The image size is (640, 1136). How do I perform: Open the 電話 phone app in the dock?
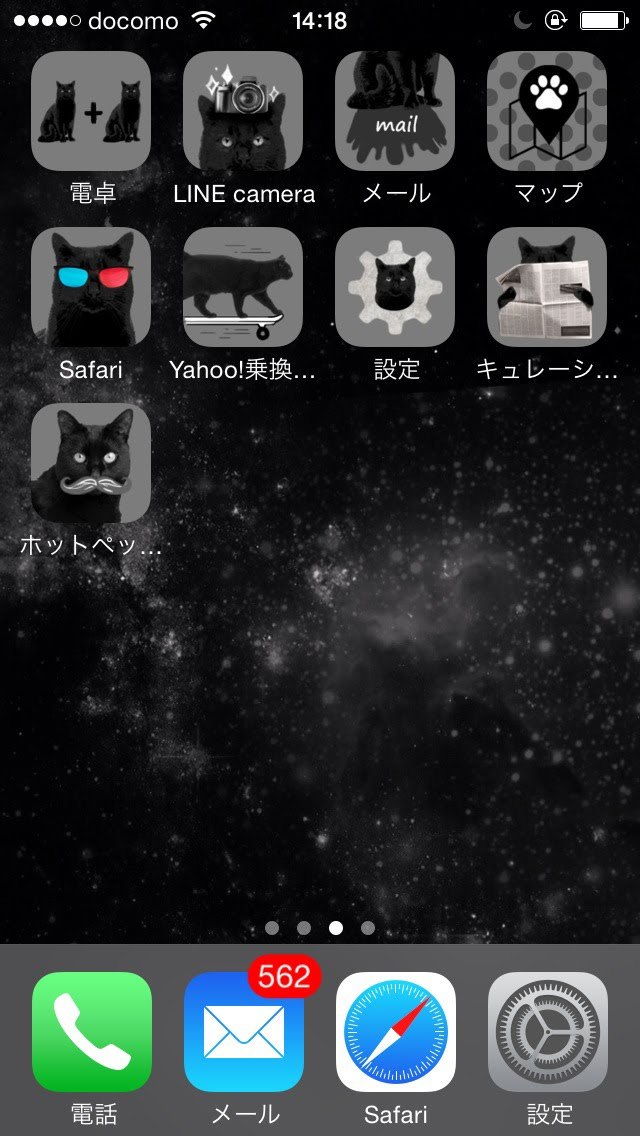point(92,1031)
